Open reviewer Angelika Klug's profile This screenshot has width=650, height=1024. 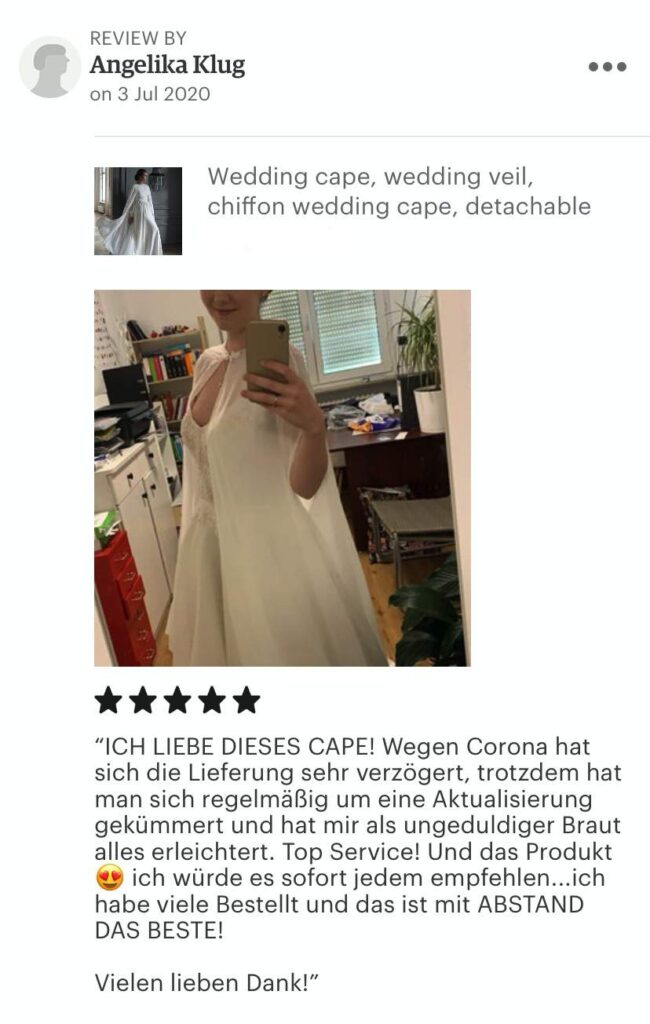pyautogui.click(x=167, y=66)
